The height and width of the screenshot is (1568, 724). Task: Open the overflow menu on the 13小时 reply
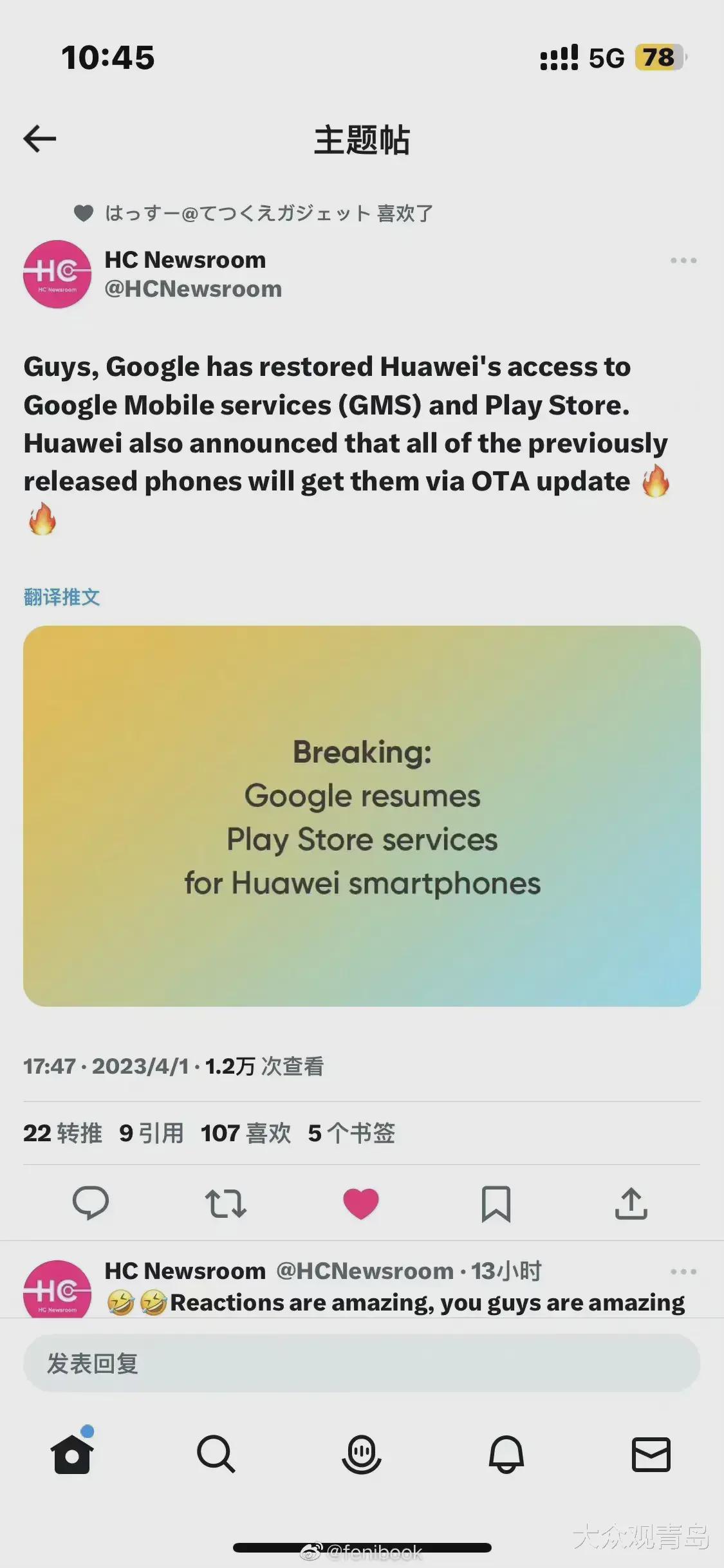pyautogui.click(x=683, y=1271)
